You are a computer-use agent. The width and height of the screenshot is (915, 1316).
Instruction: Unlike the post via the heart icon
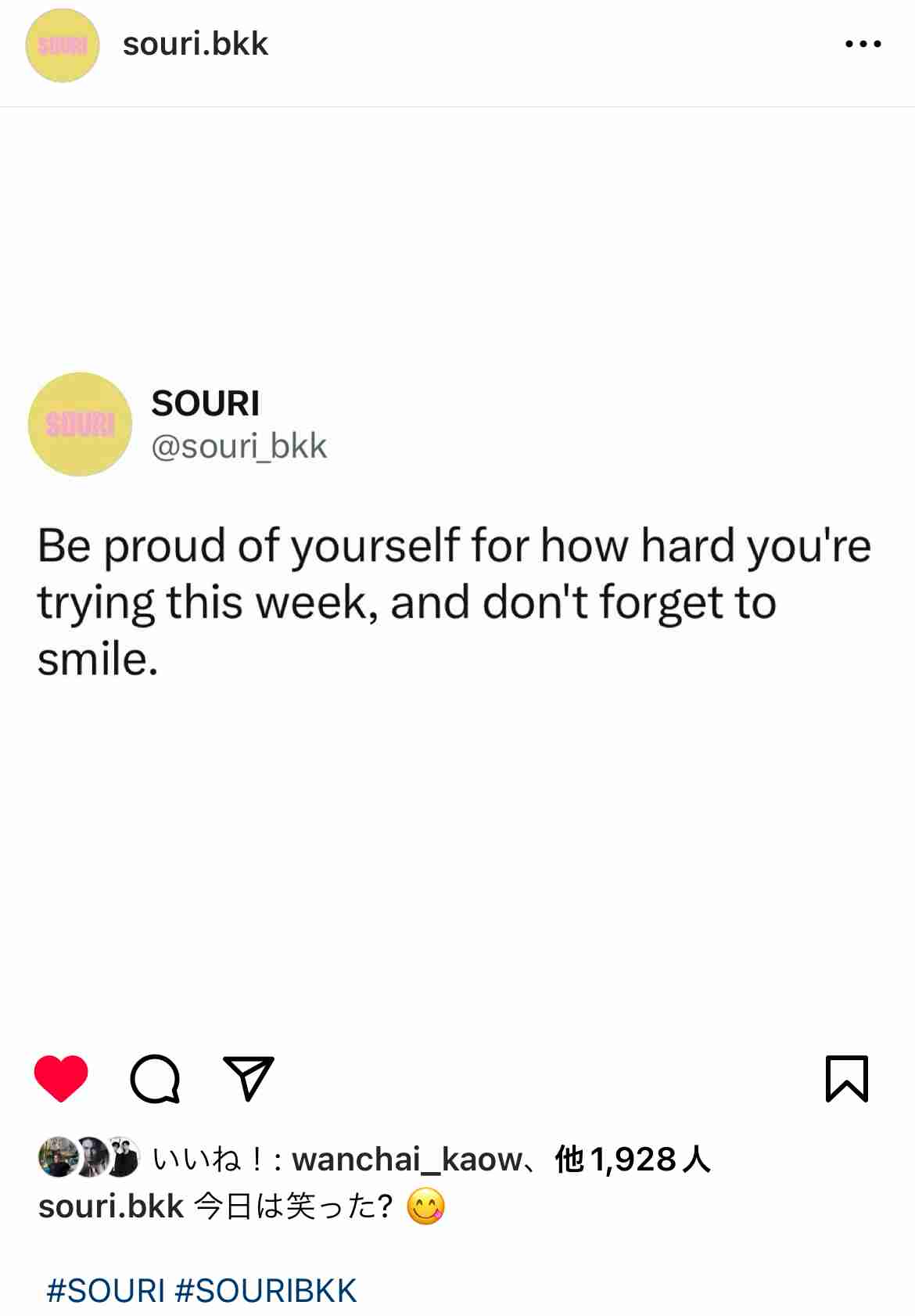click(x=61, y=1079)
